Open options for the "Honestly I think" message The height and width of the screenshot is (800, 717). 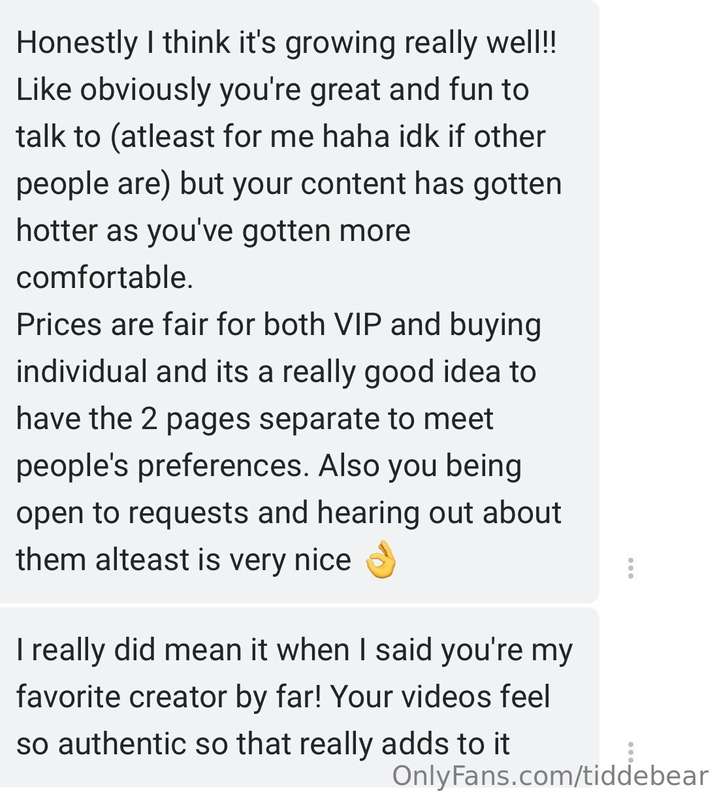click(630, 568)
